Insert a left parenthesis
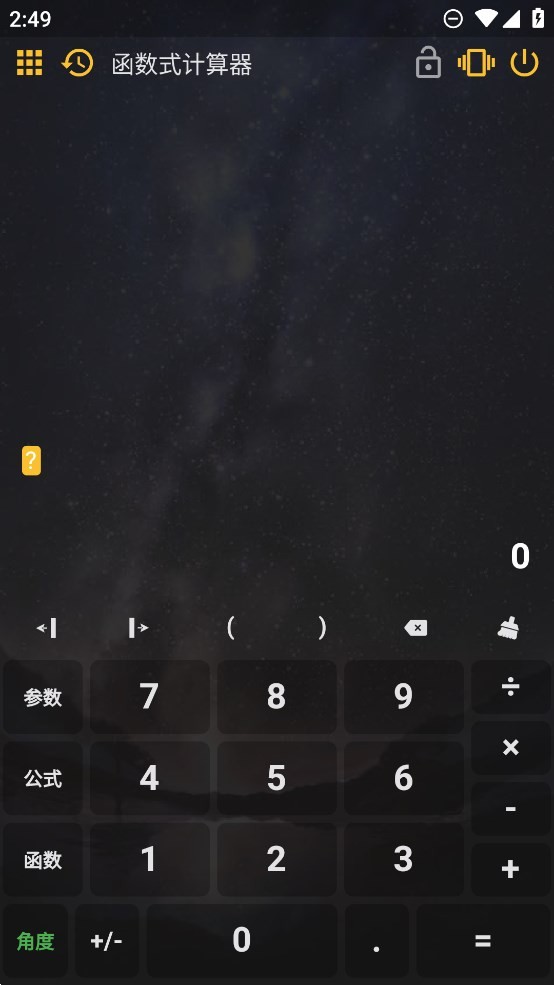Viewport: 554px width, 985px height. point(231,628)
